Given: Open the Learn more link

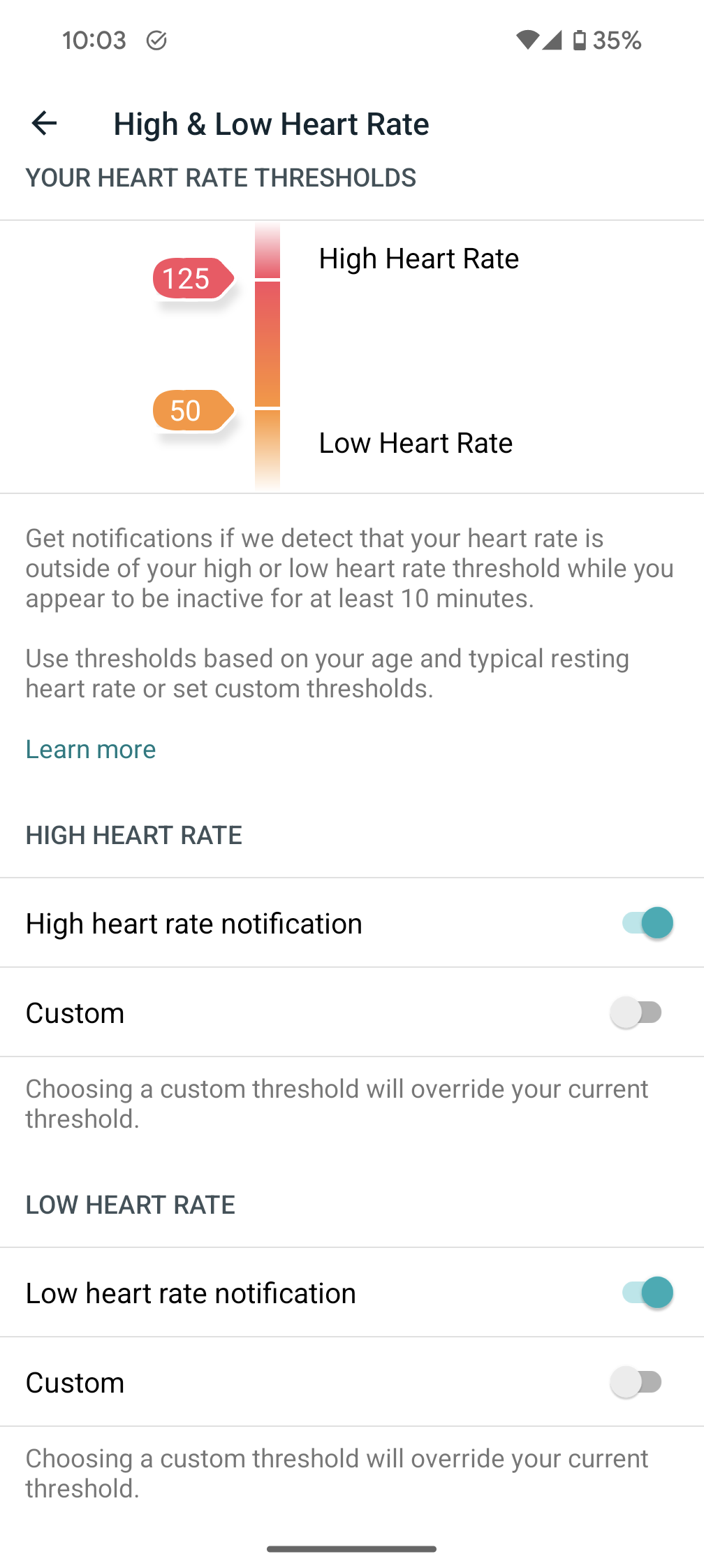Looking at the screenshot, I should point(91,749).
